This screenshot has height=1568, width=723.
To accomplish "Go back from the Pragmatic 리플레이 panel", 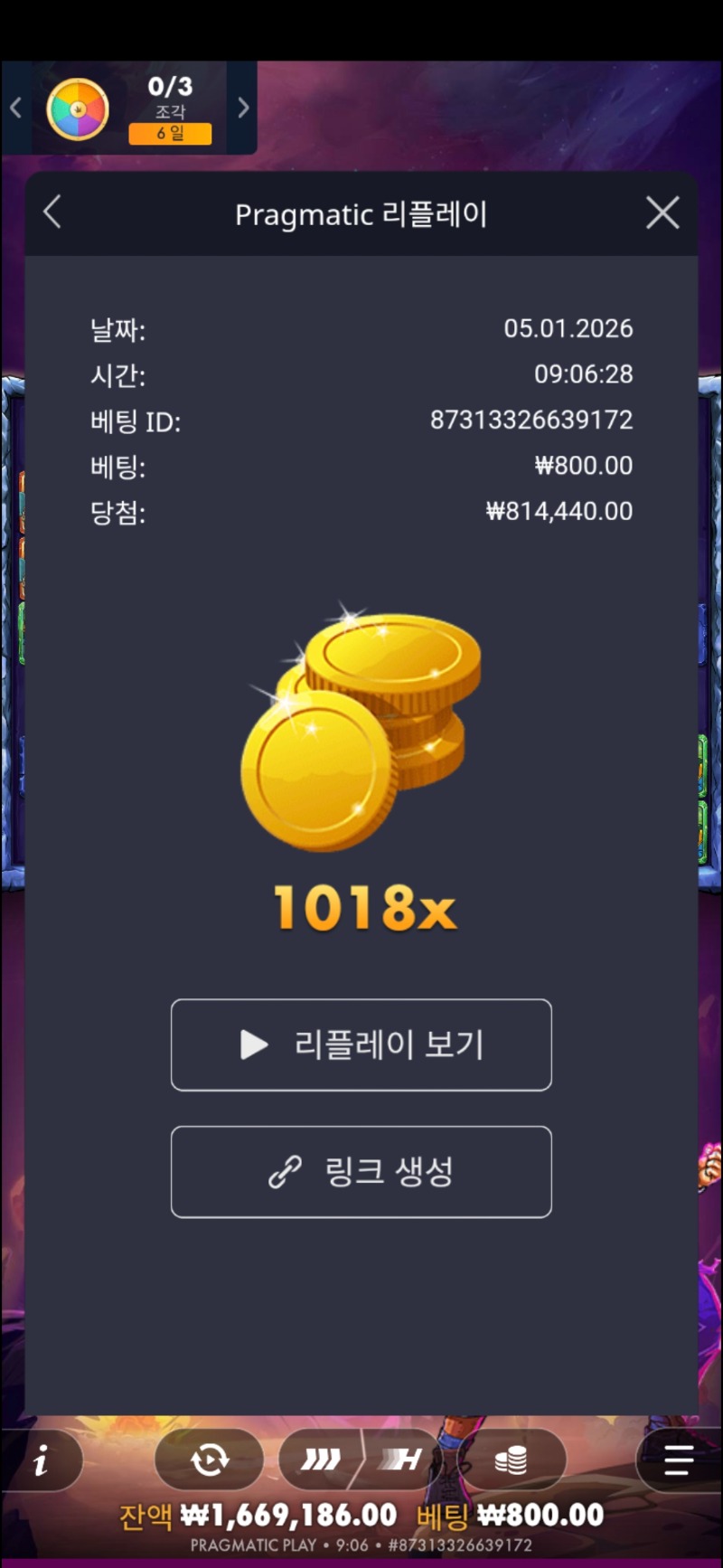I will pyautogui.click(x=52, y=213).
